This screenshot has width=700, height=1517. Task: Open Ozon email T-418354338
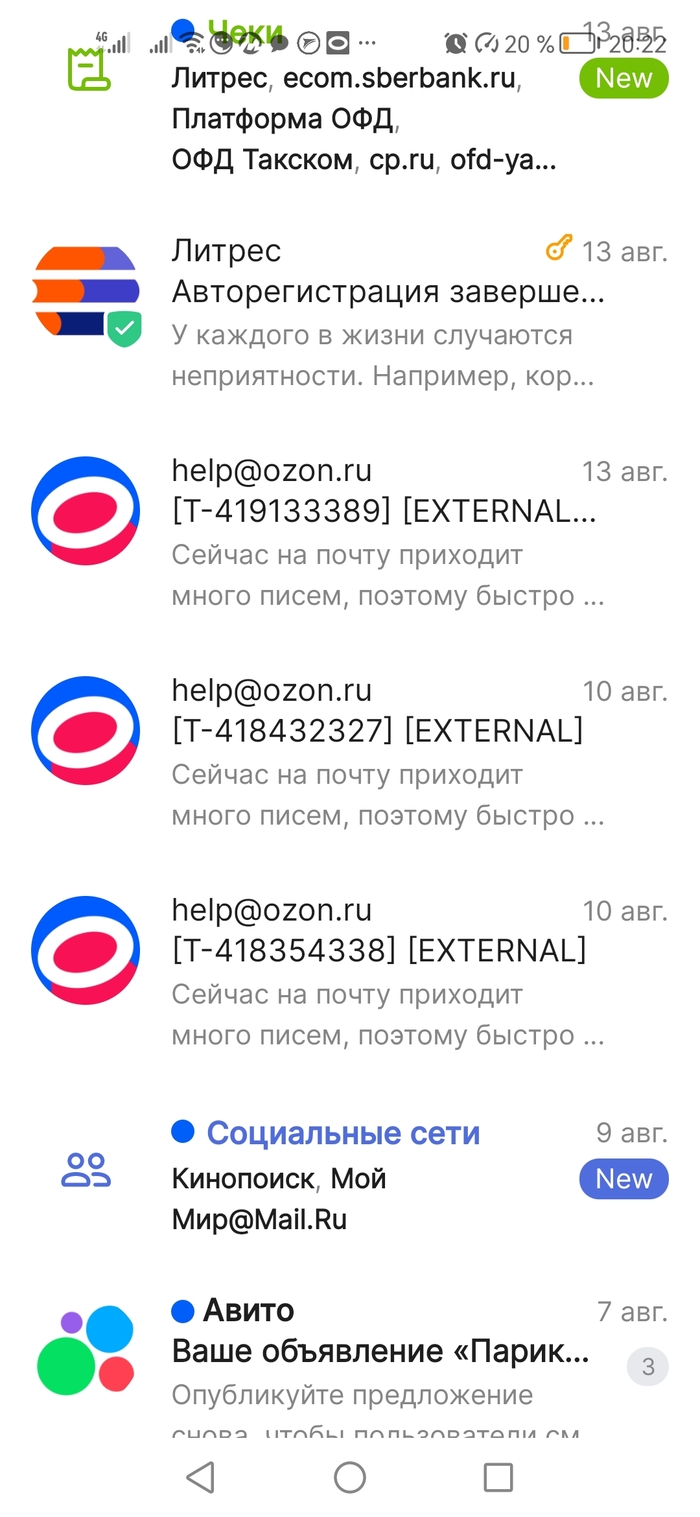coord(388,973)
